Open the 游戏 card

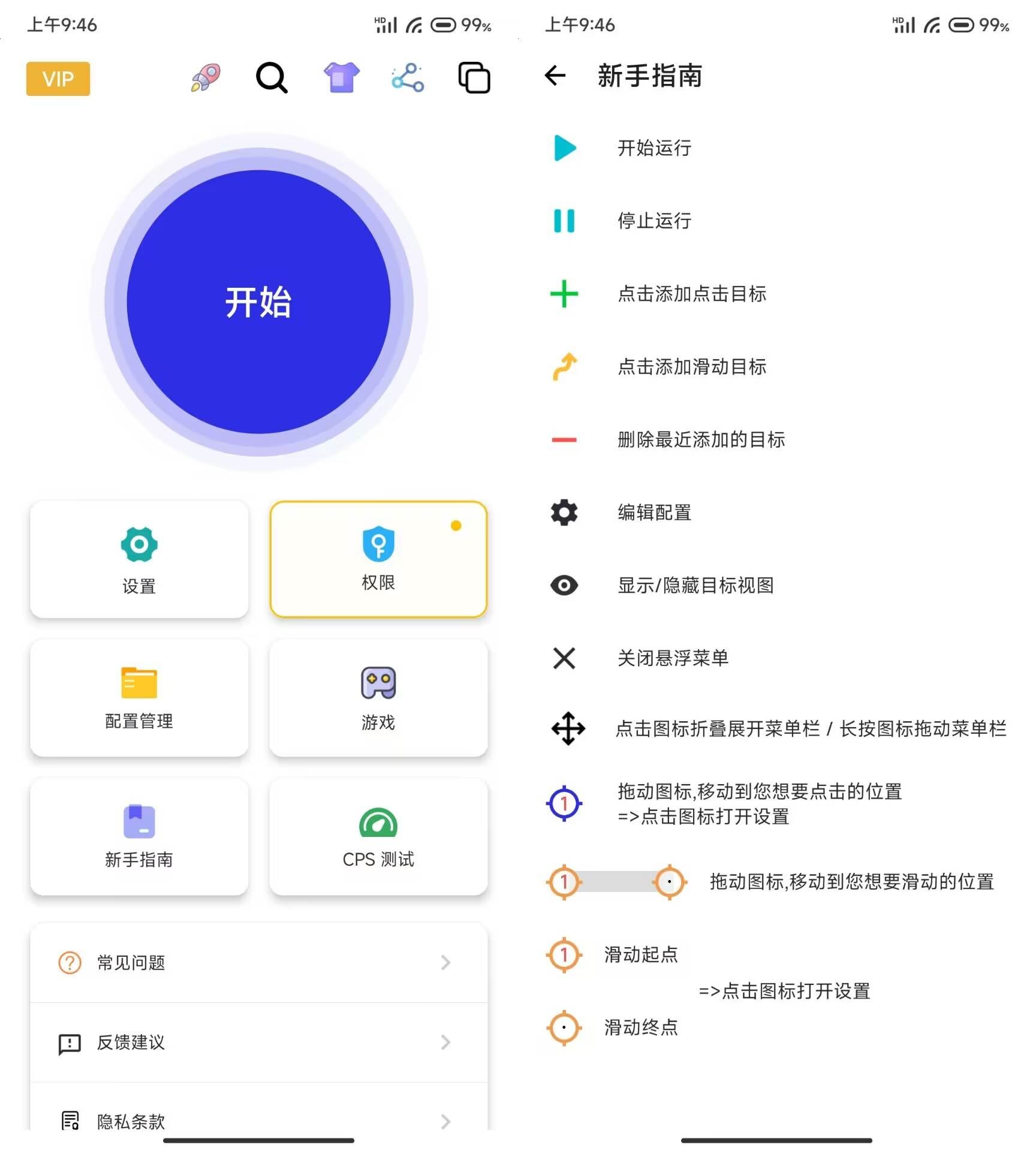(x=378, y=698)
